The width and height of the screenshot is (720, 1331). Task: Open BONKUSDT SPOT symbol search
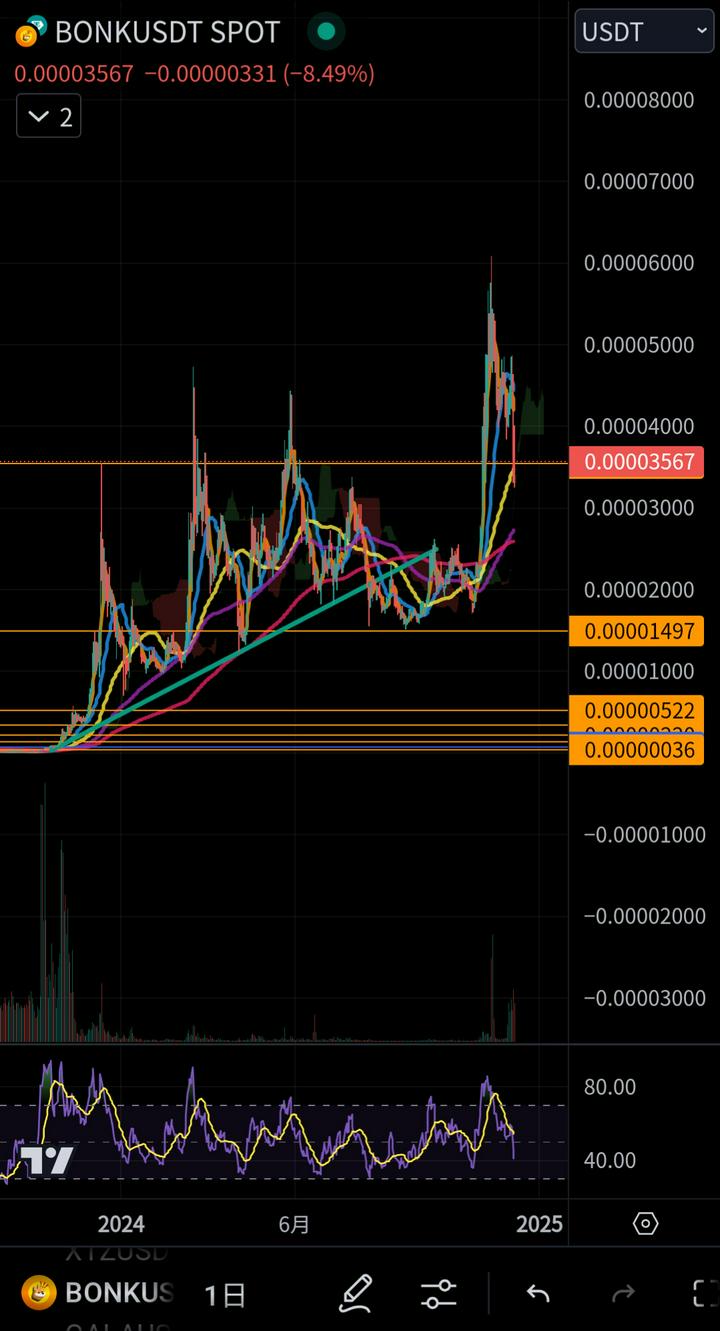pyautogui.click(x=166, y=32)
